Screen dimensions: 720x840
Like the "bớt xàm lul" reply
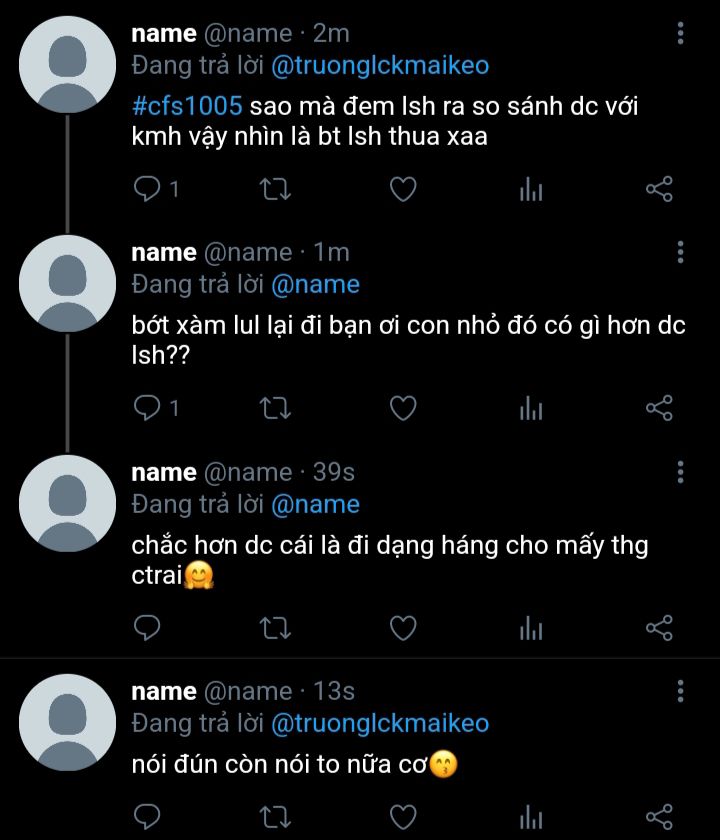(x=402, y=408)
